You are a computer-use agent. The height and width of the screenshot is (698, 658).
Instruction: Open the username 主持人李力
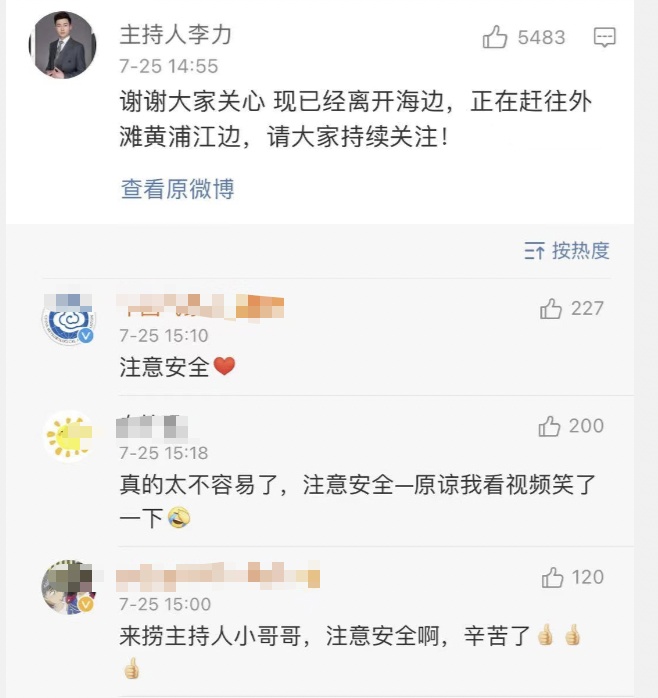click(175, 36)
